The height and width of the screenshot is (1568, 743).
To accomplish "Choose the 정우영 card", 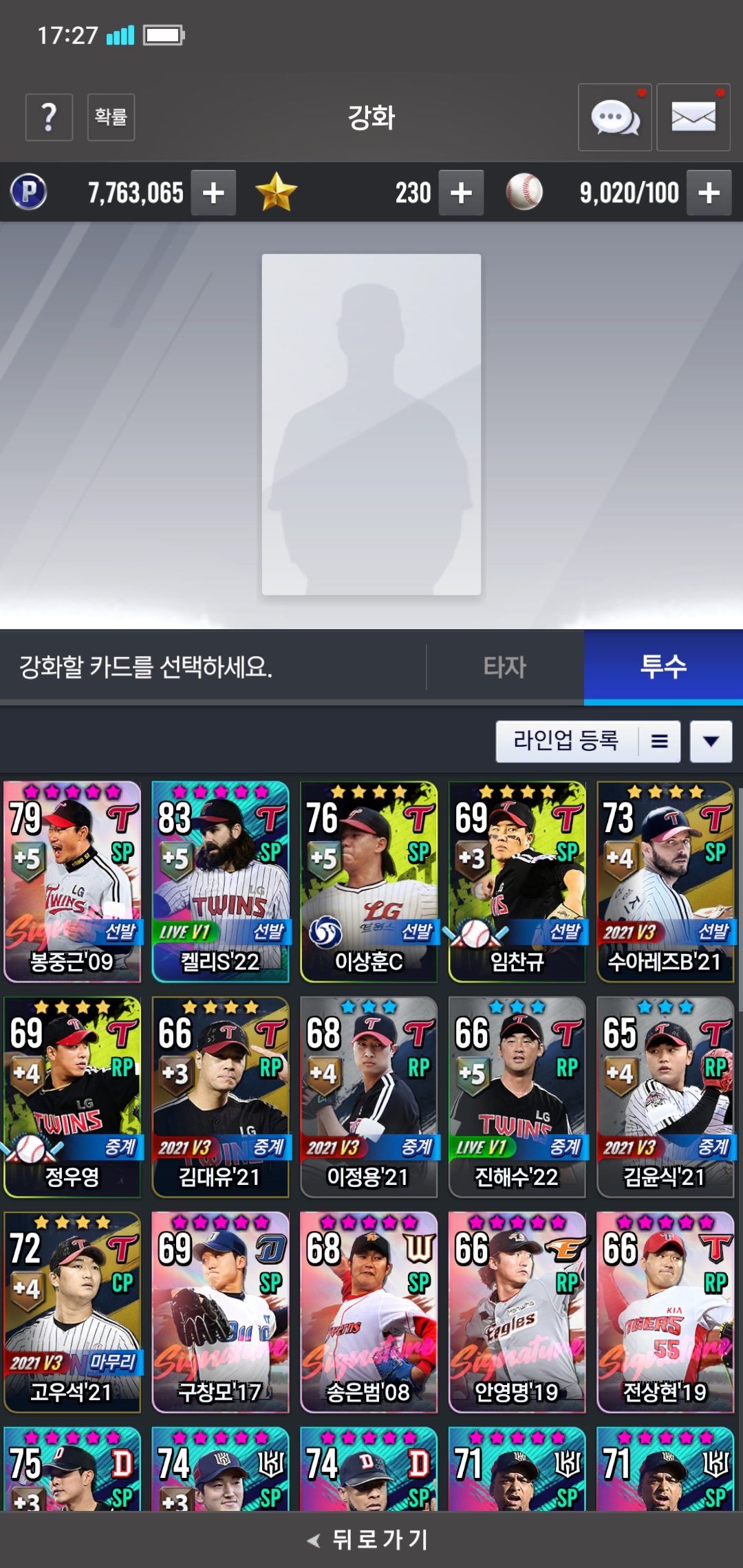I will (72, 1097).
